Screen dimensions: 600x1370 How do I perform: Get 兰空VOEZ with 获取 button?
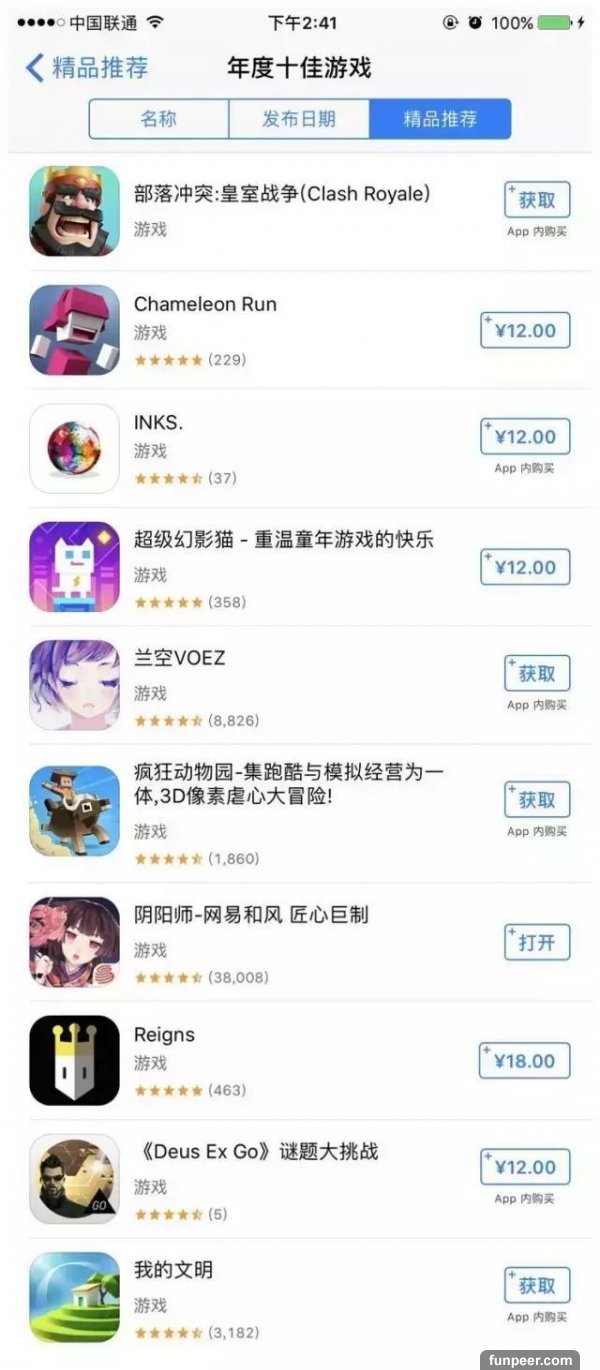coord(537,674)
